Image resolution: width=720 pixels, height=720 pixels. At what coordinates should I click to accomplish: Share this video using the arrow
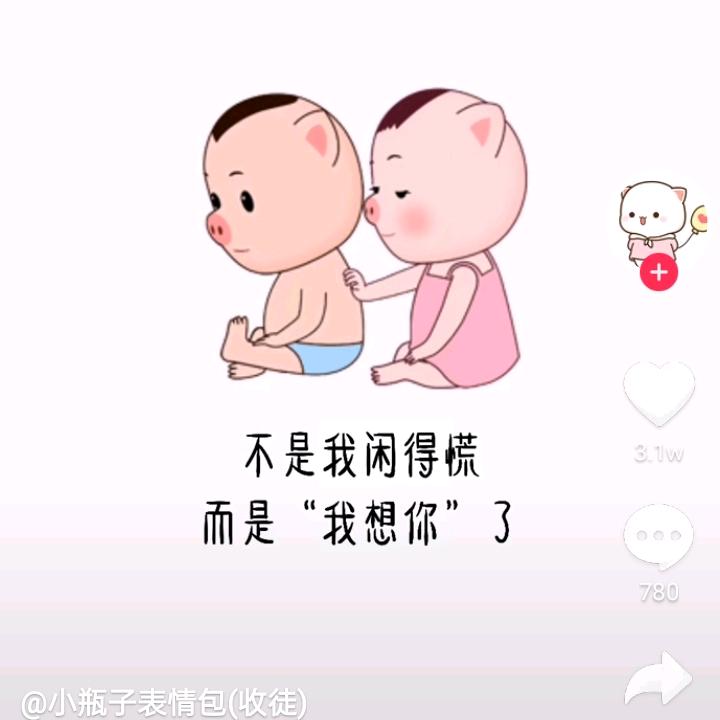click(658, 681)
